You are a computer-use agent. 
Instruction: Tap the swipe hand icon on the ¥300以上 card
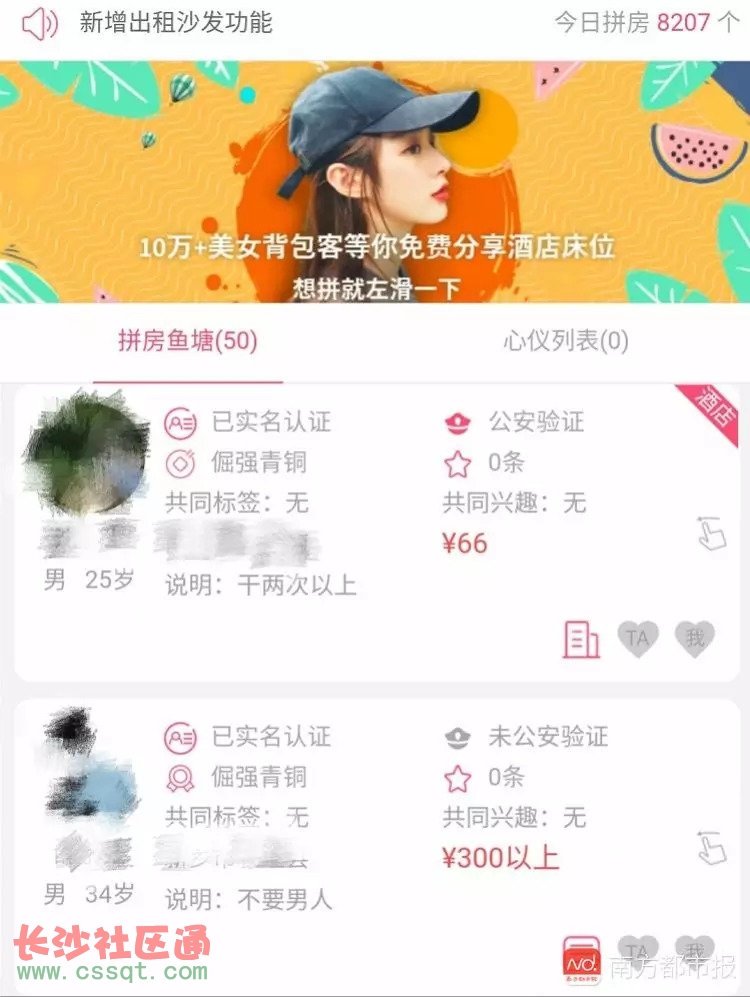pos(711,849)
